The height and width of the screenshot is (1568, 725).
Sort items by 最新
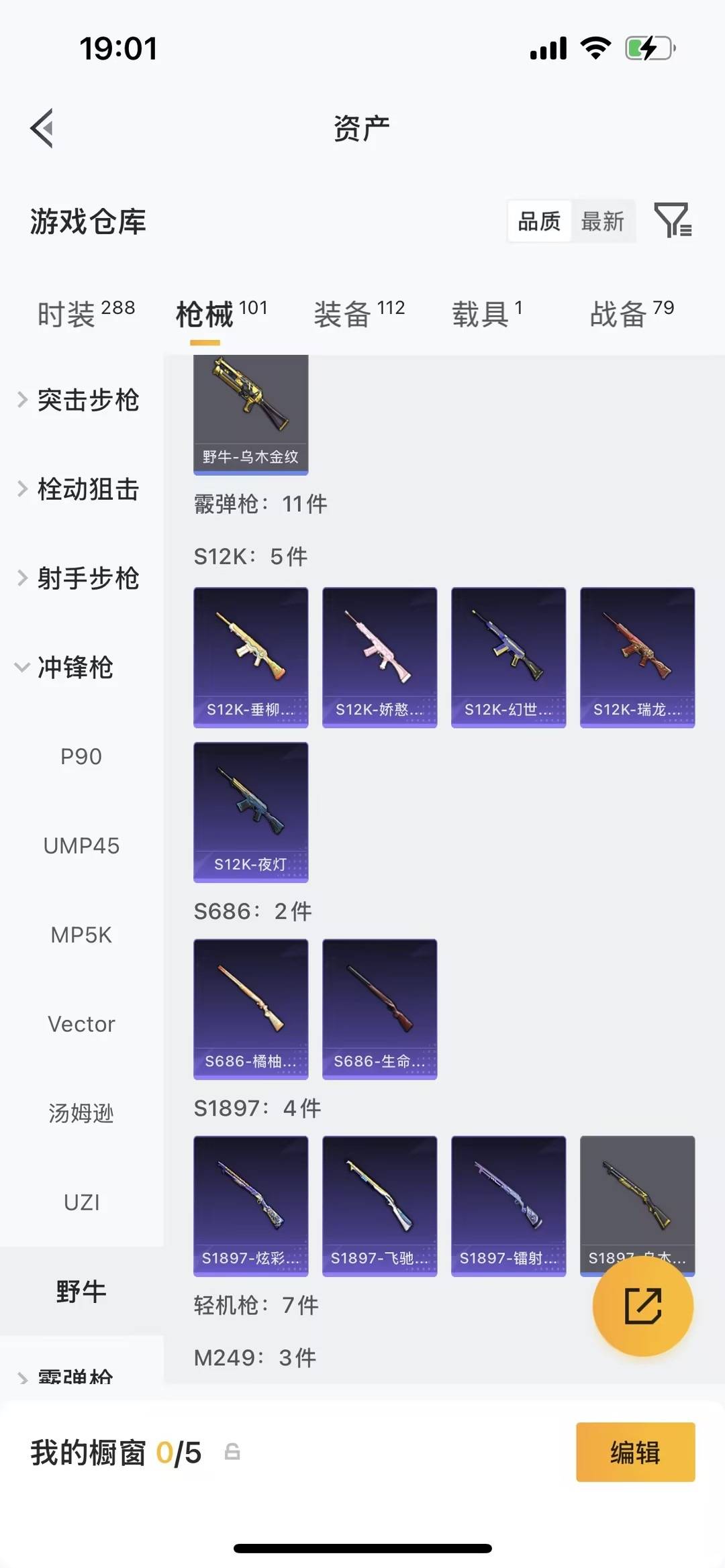[x=602, y=221]
